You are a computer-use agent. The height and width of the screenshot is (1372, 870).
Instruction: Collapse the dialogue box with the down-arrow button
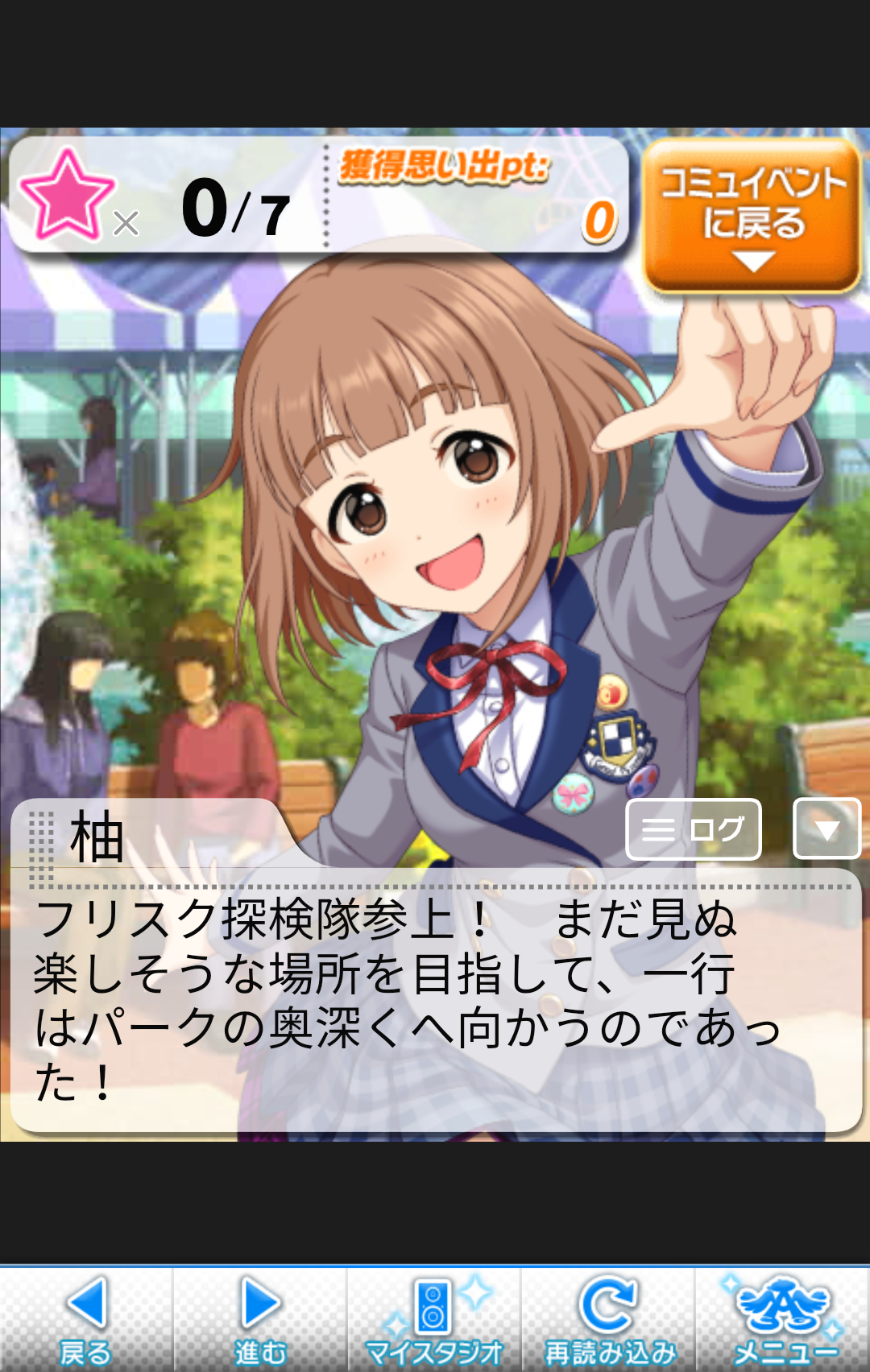click(826, 829)
